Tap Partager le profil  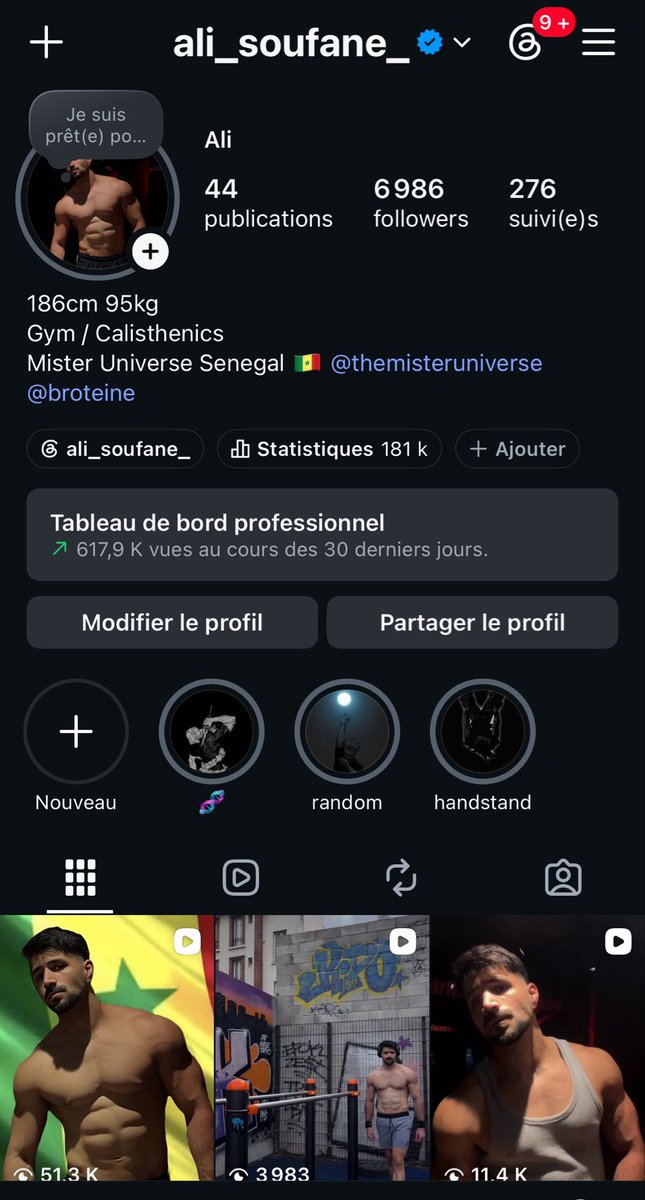(x=472, y=623)
